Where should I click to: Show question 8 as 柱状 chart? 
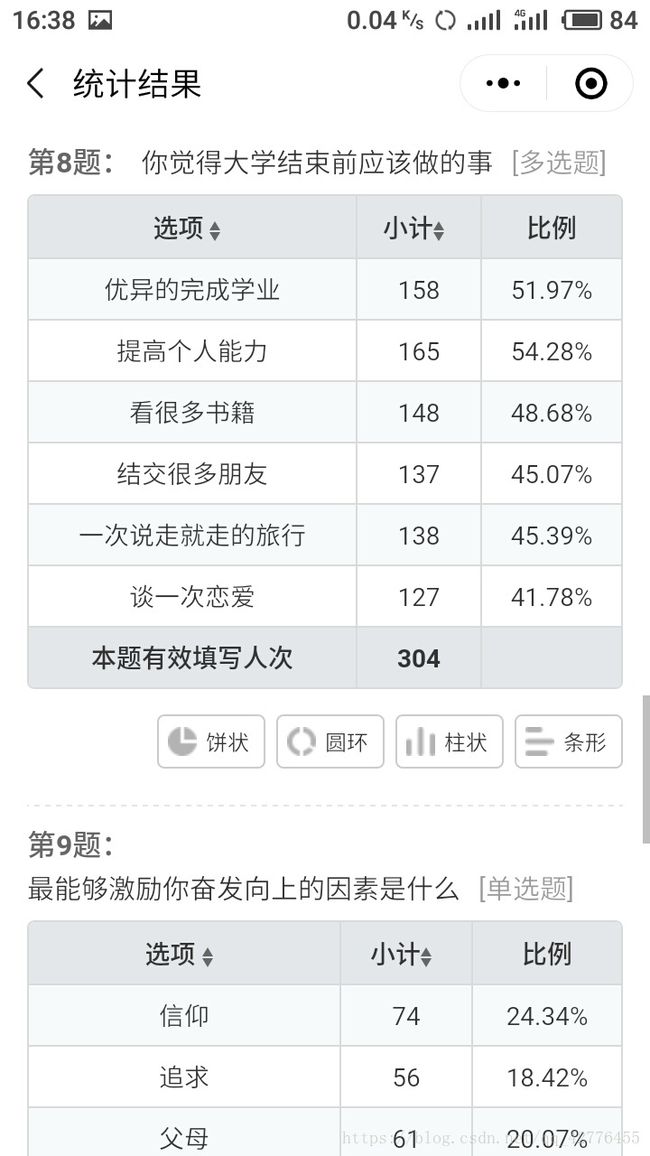(450, 742)
